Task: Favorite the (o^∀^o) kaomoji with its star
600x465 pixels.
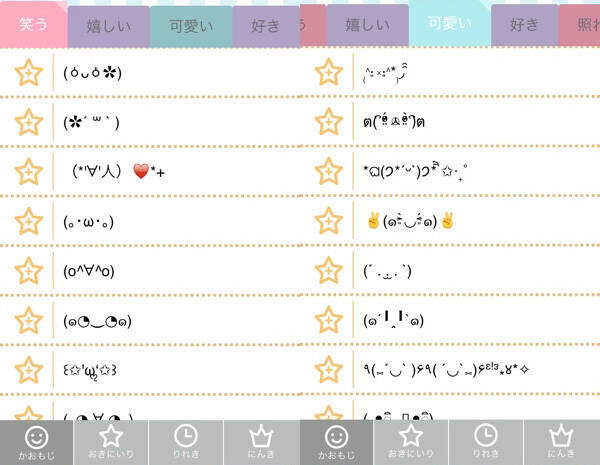Action: (28, 271)
